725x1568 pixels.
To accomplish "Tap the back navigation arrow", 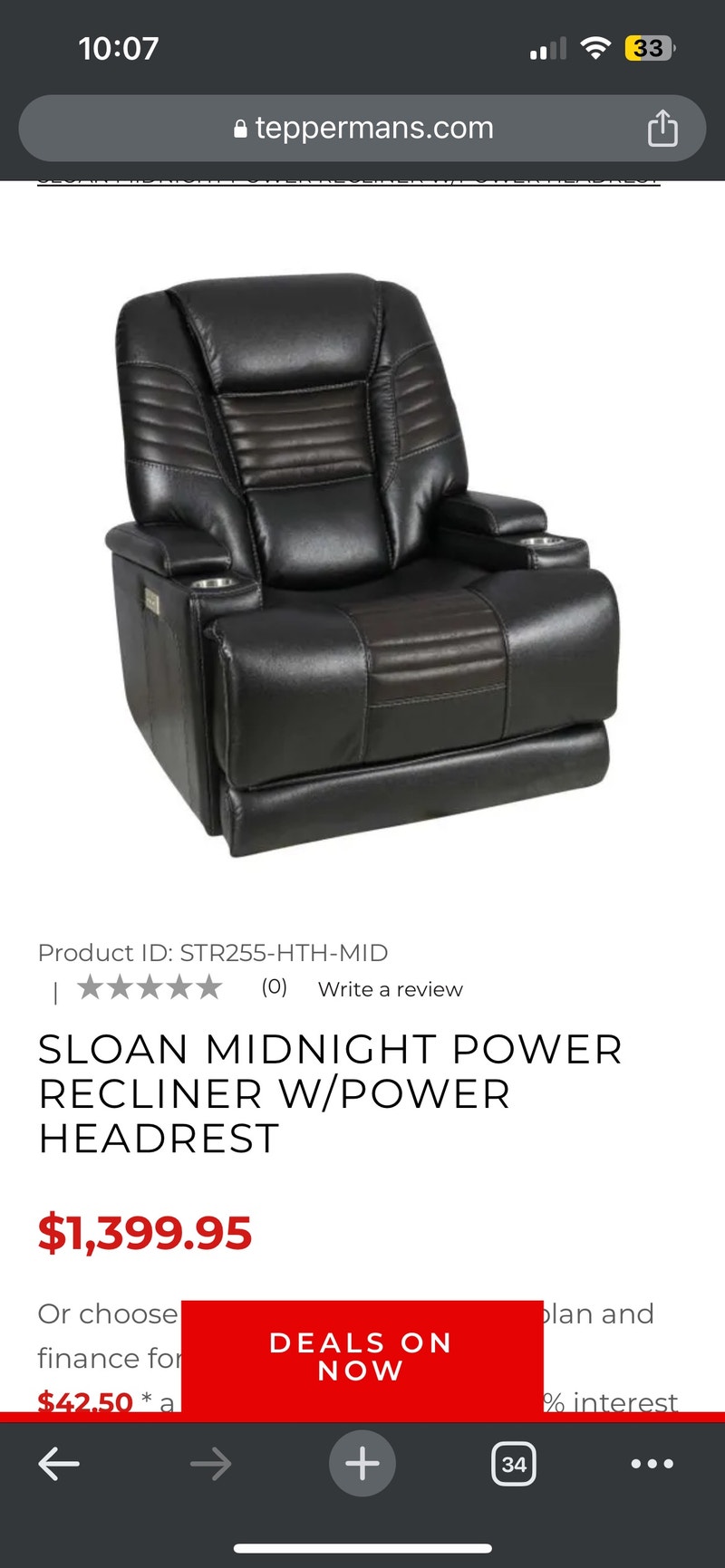I will pyautogui.click(x=58, y=1462).
